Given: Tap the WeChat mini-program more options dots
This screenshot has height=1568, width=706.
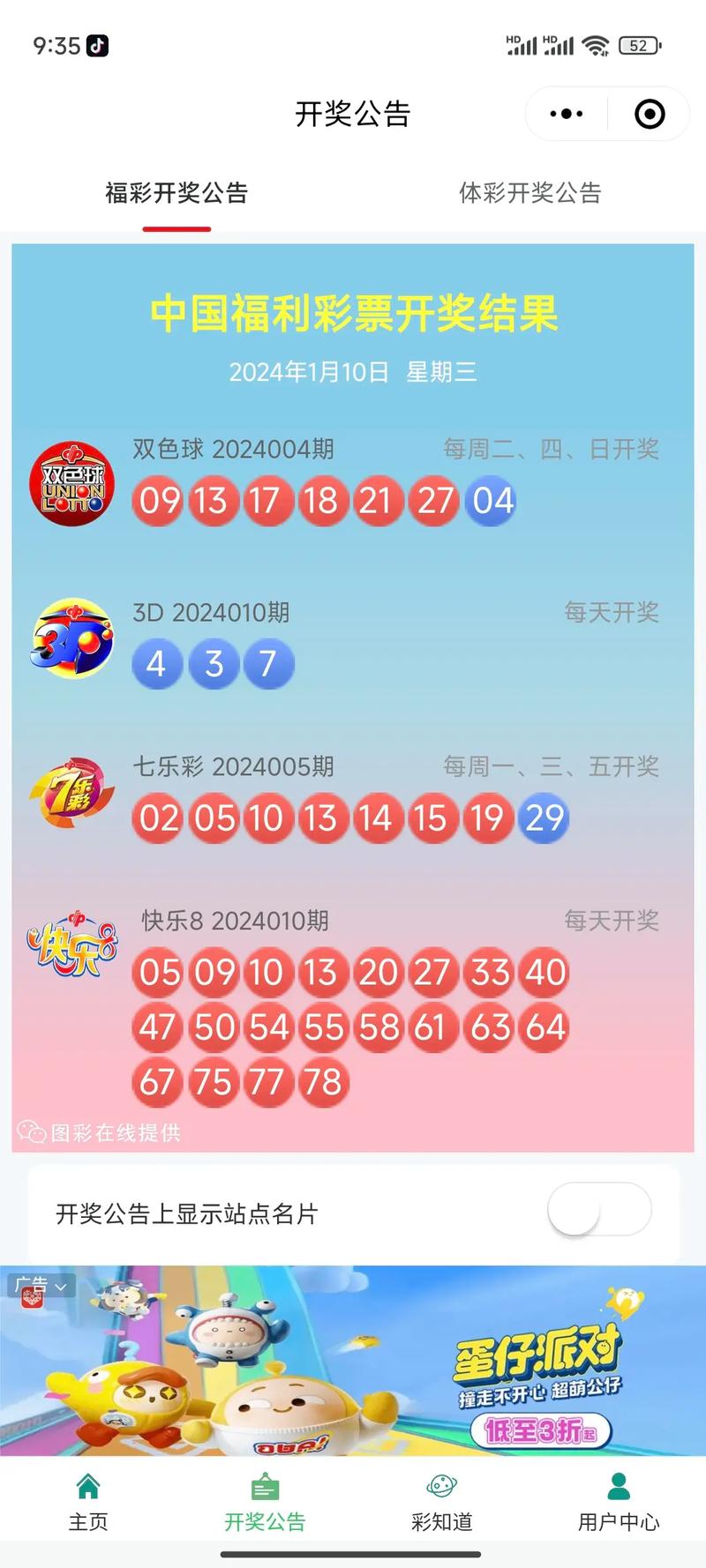Looking at the screenshot, I should point(564,114).
